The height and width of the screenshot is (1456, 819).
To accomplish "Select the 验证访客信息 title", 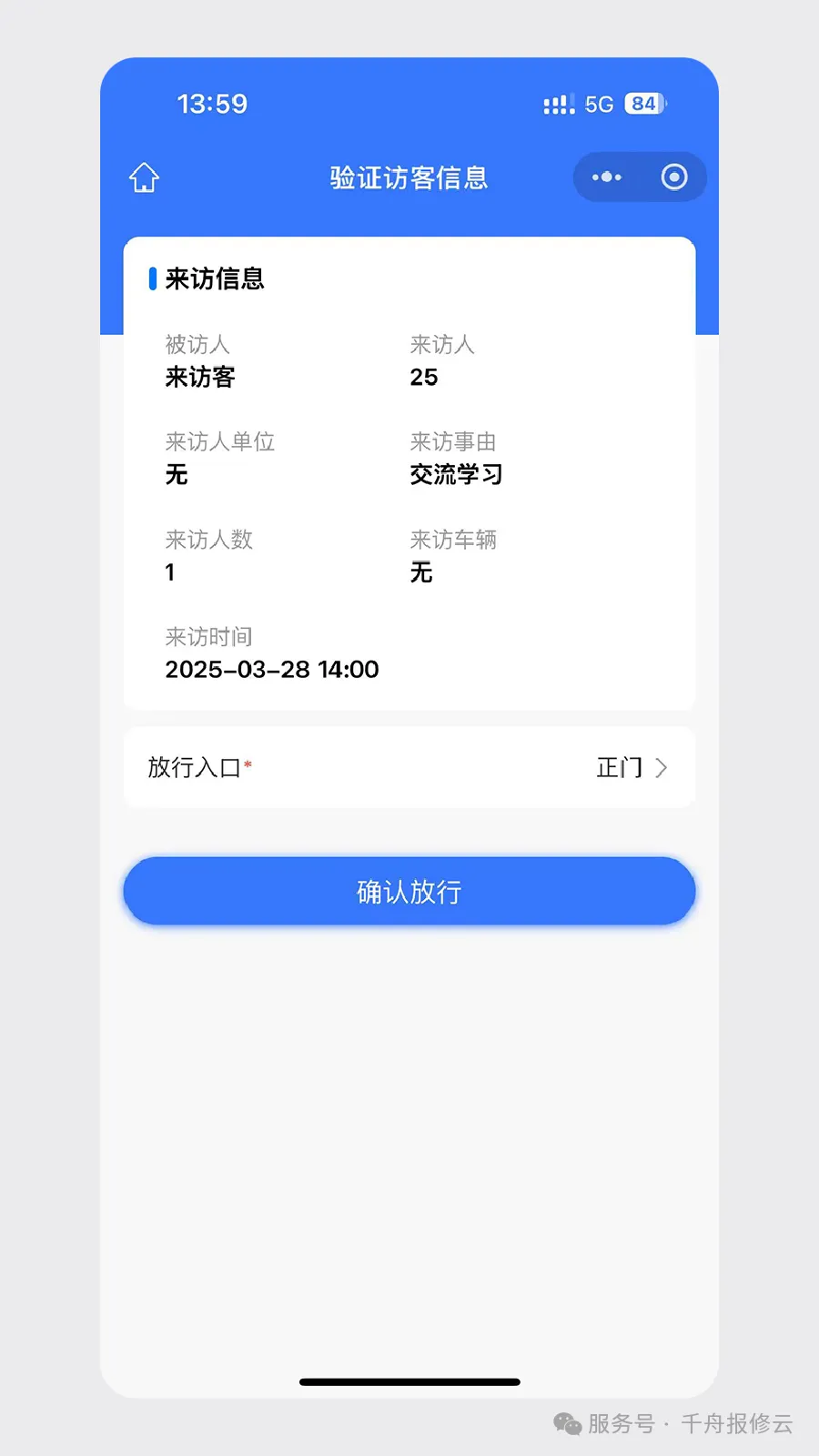I will click(x=409, y=178).
